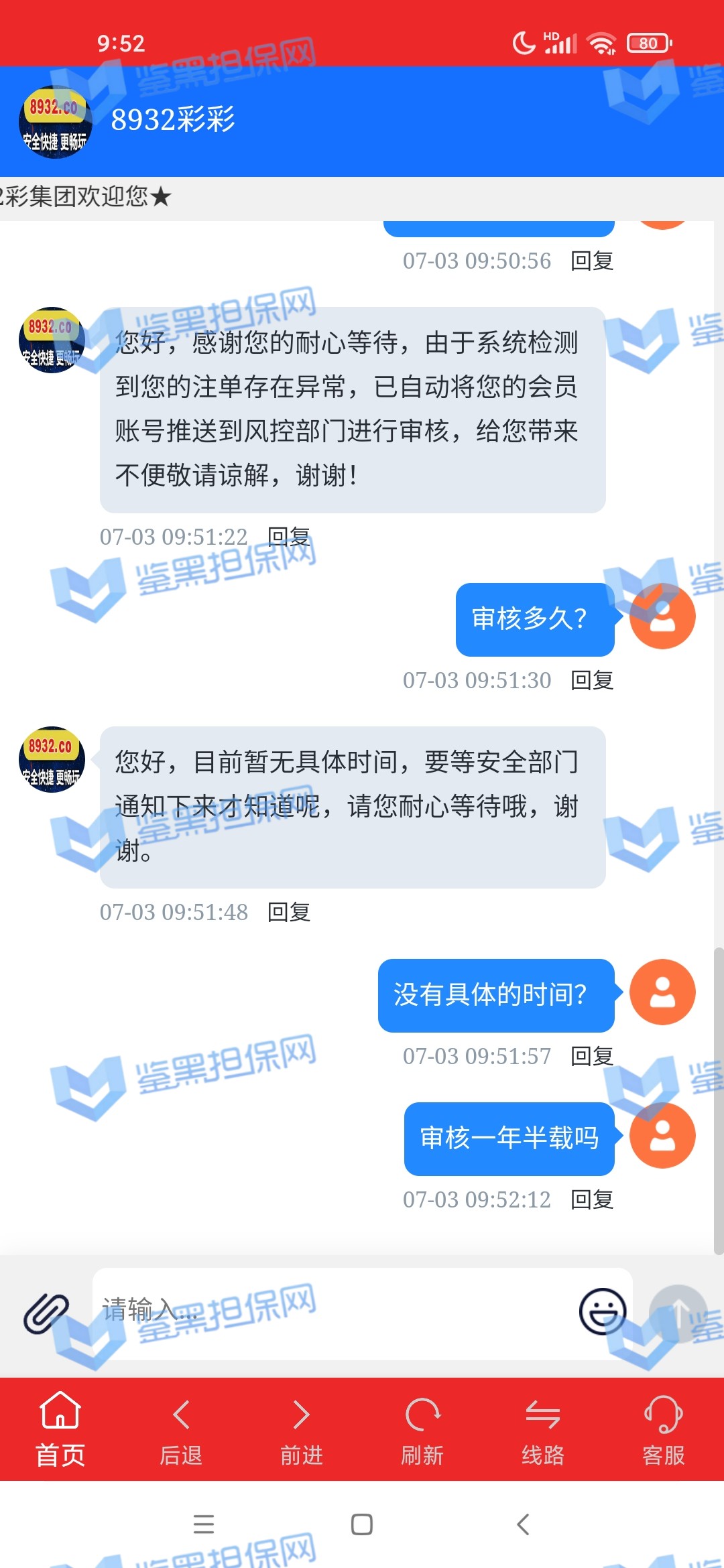Reply to the 09:51:22 message
The width and height of the screenshot is (724, 1568).
(x=289, y=537)
